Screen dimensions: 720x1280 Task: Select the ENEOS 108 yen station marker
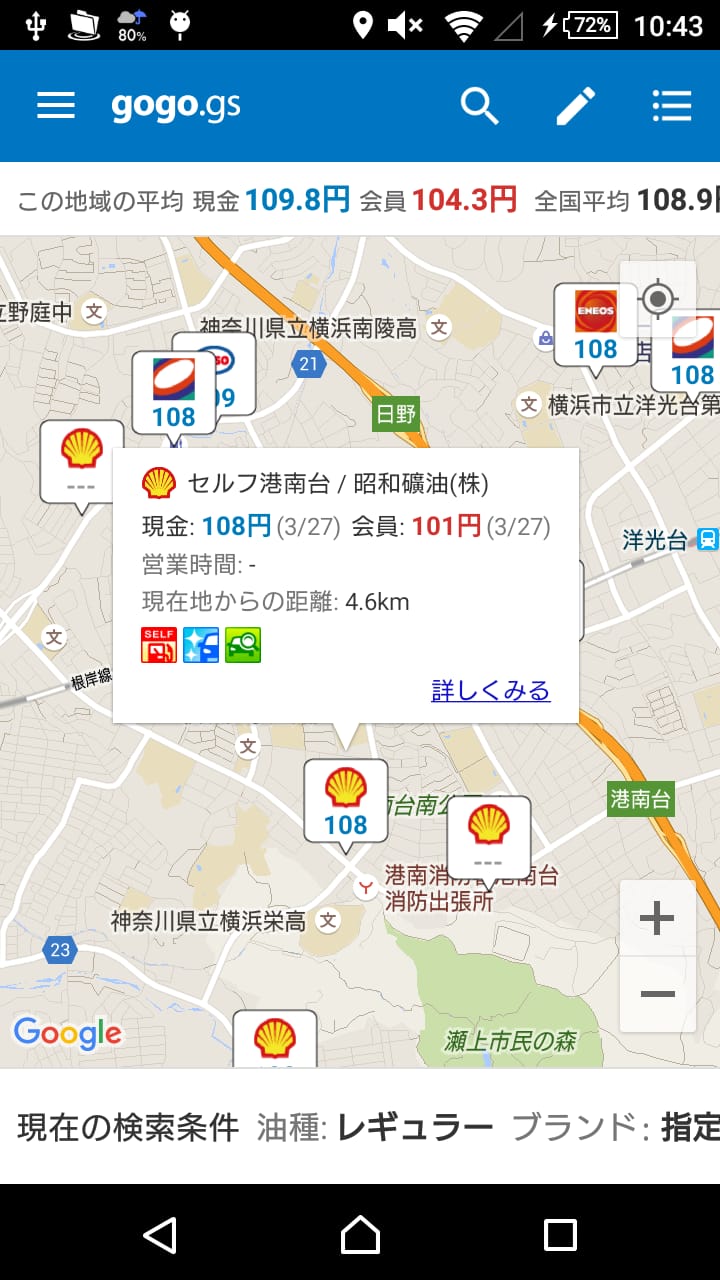click(594, 320)
